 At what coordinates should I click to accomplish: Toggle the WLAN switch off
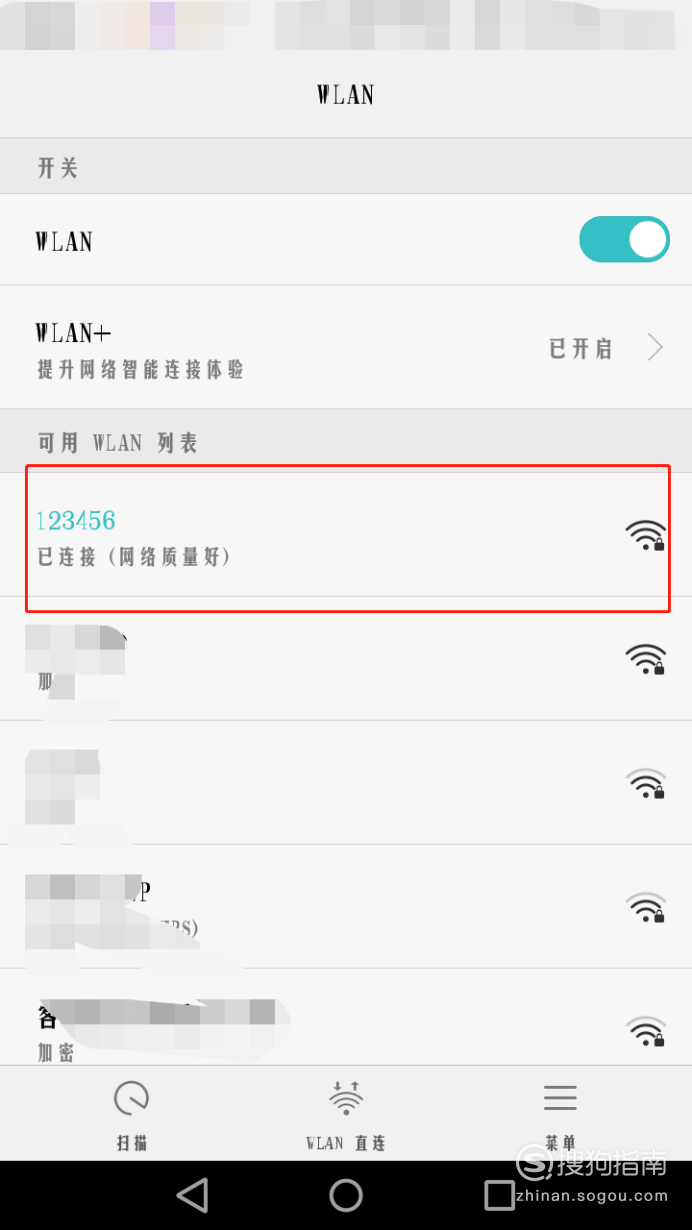[x=624, y=240]
